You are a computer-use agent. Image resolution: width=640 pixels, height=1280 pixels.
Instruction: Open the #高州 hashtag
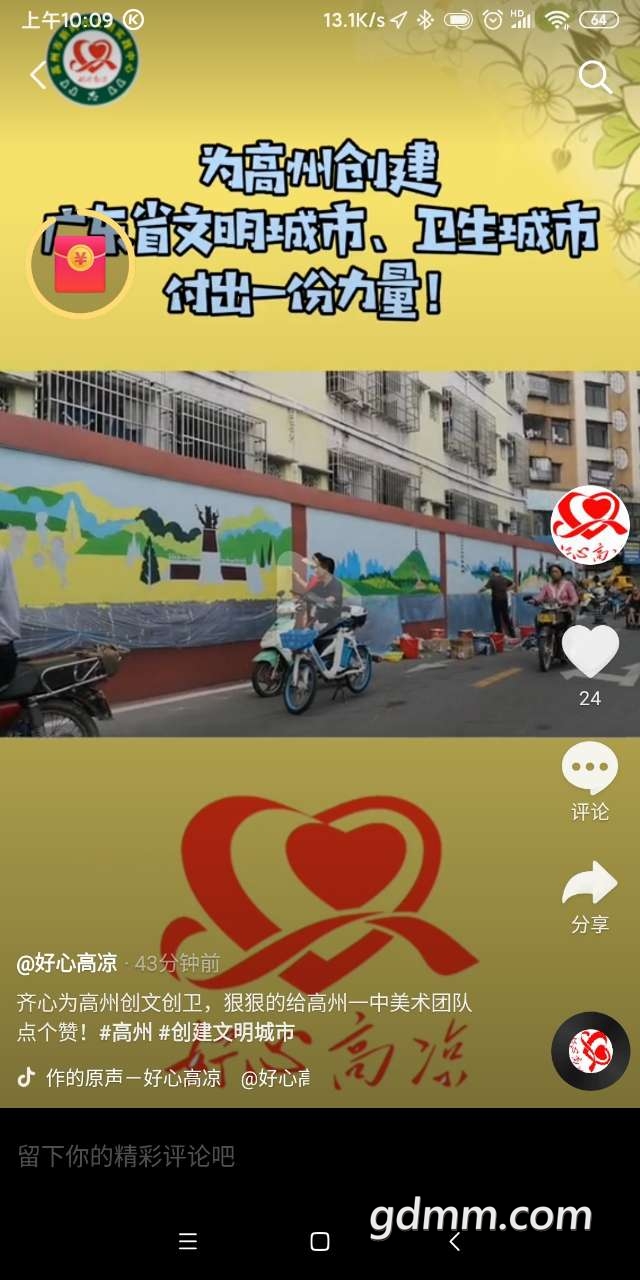126,1032
